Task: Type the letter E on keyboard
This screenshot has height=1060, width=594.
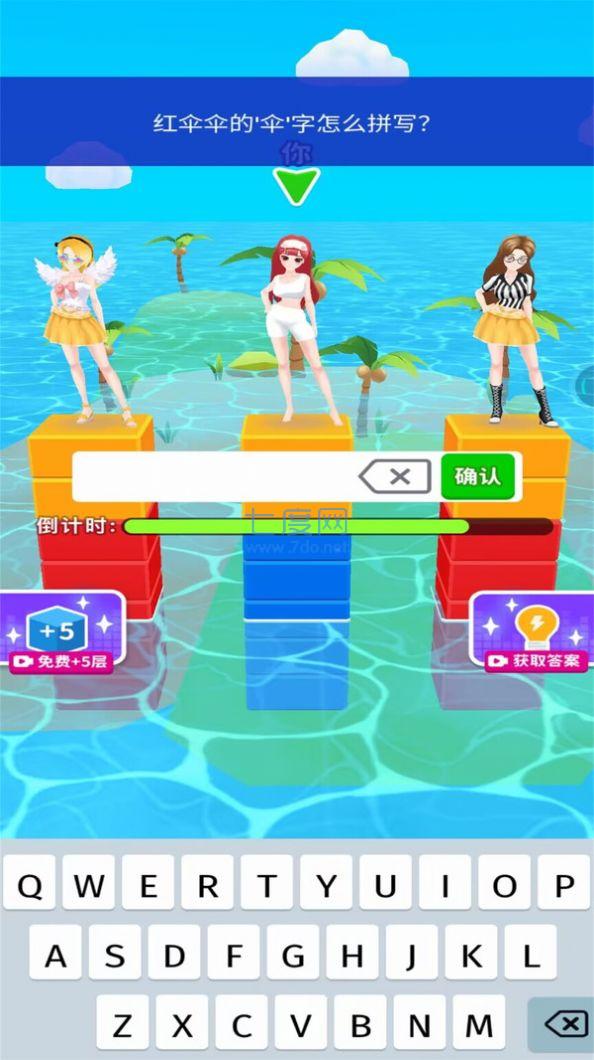Action: 148,885
